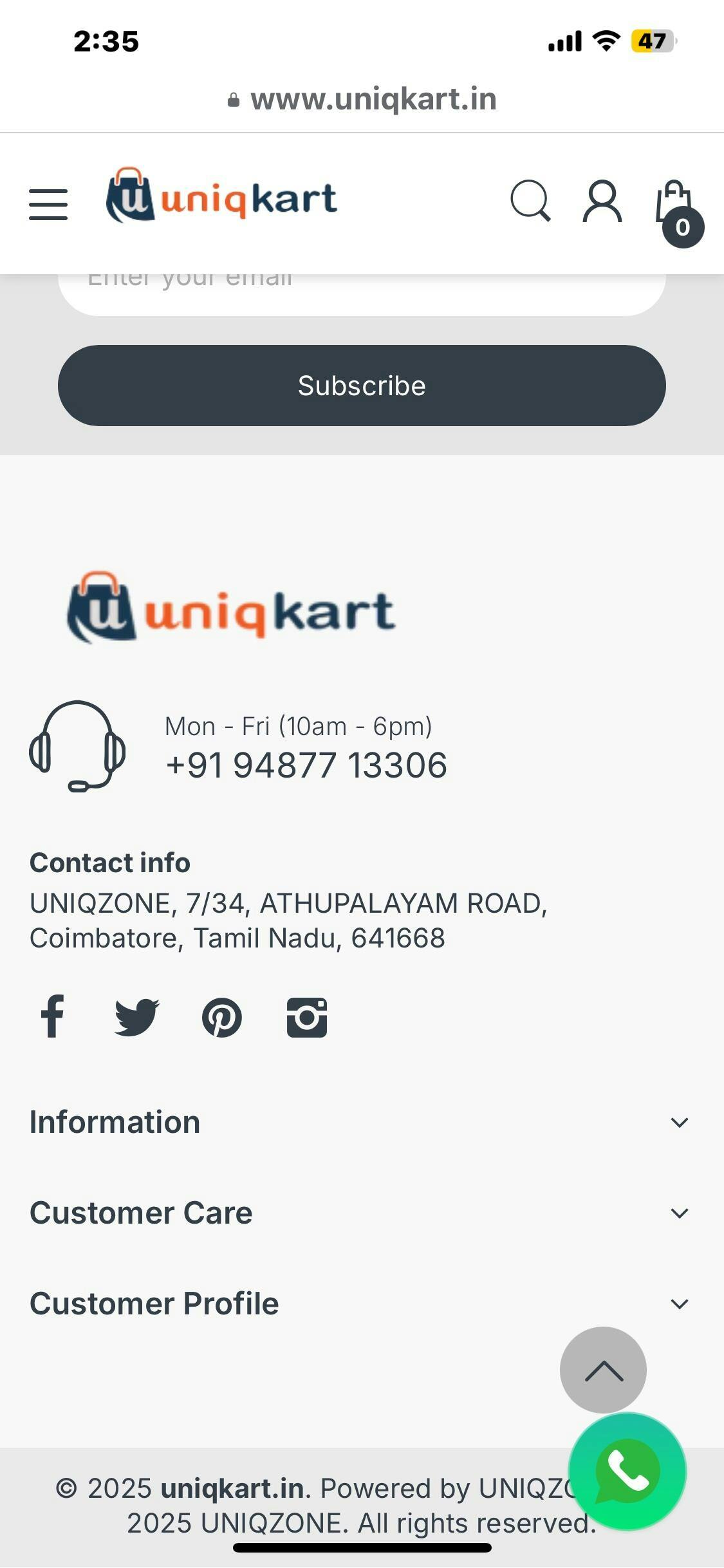Open the Pinterest page
The width and height of the screenshot is (724, 1568).
[222, 1018]
